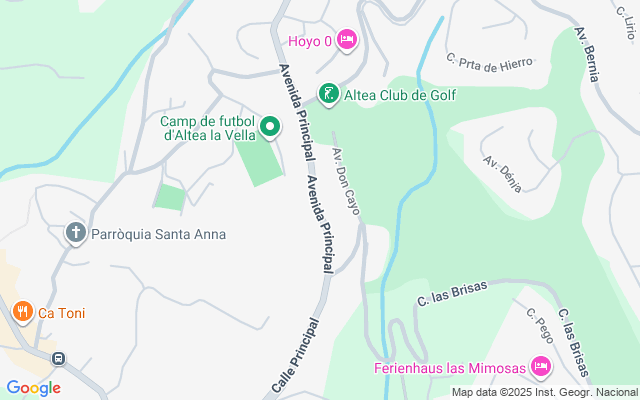This screenshot has height=400, width=640.
Task: Open the Hoyo 0 lodging marker
Action: coord(347,40)
